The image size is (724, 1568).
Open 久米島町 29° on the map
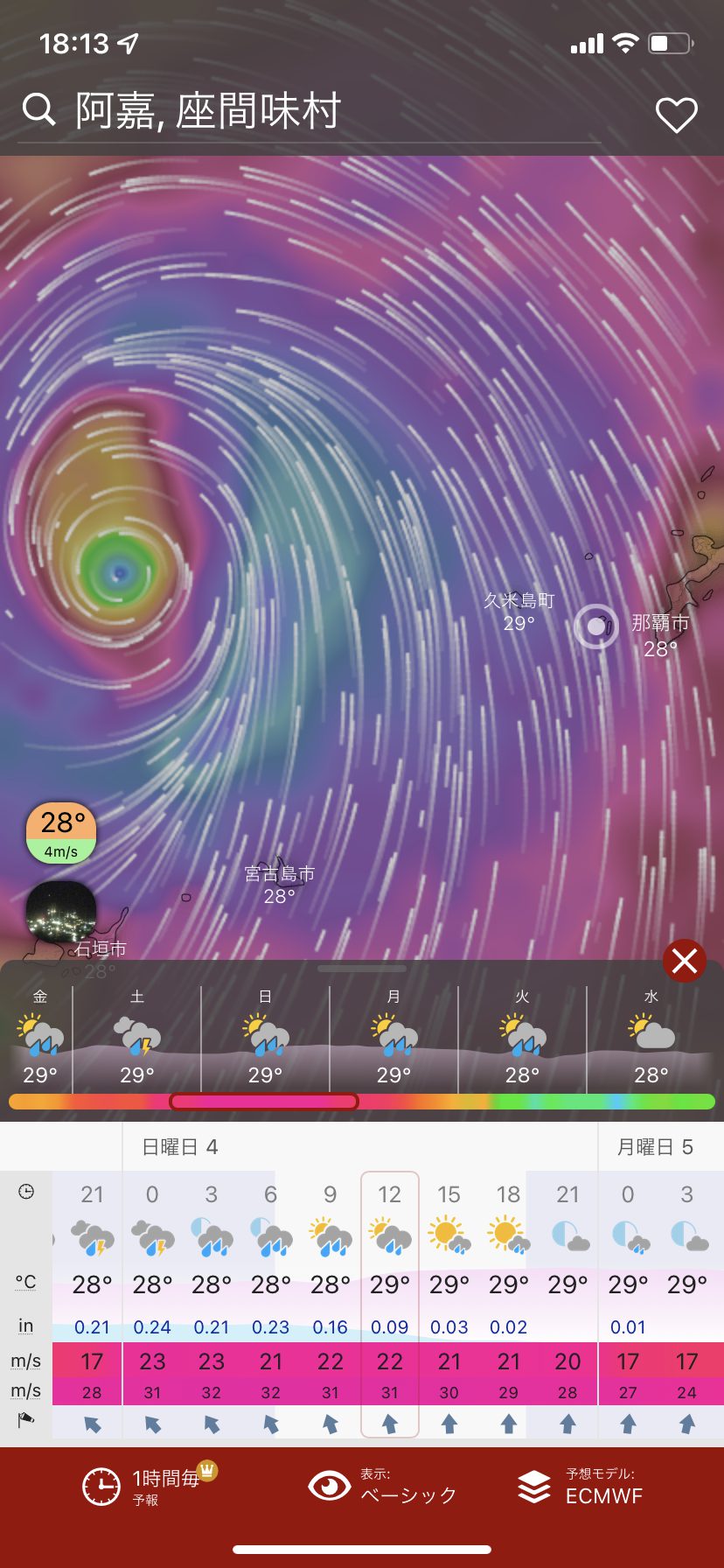[x=519, y=611]
